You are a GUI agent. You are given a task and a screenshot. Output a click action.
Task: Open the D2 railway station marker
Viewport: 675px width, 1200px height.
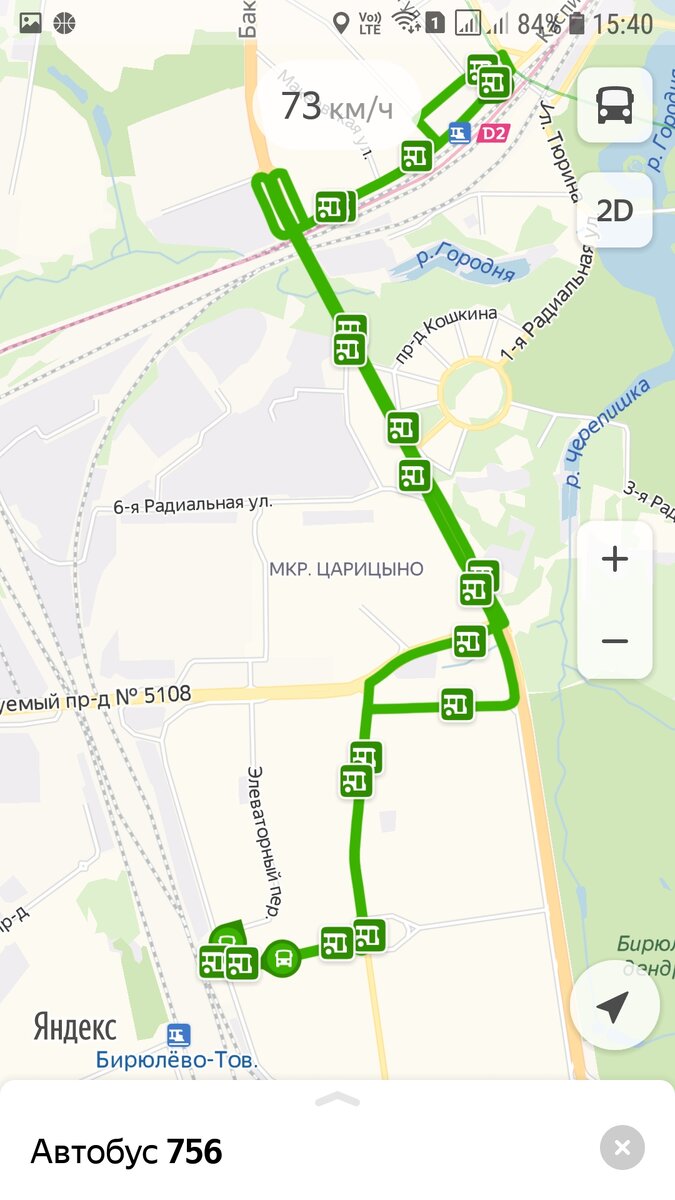[x=491, y=132]
